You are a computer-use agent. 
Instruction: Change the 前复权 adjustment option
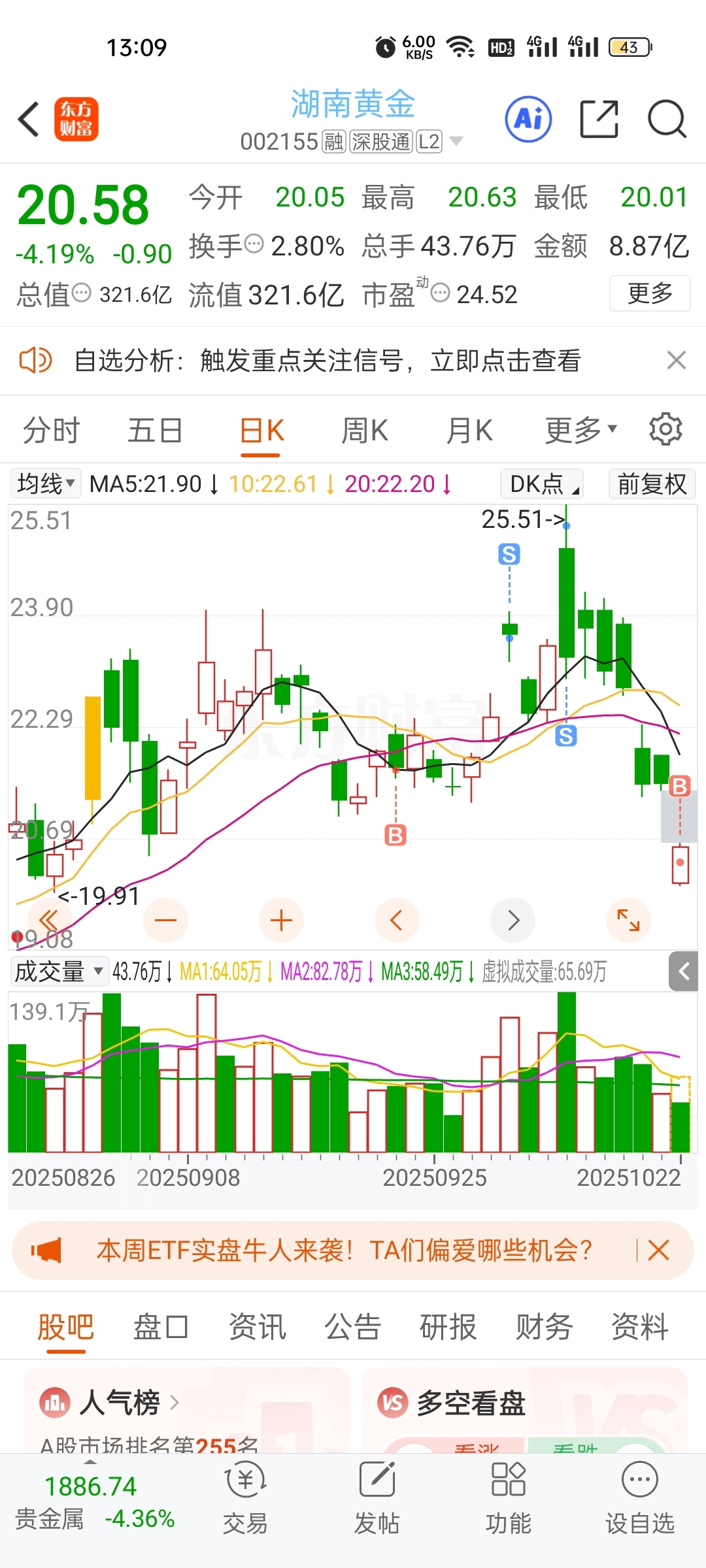pos(652,484)
